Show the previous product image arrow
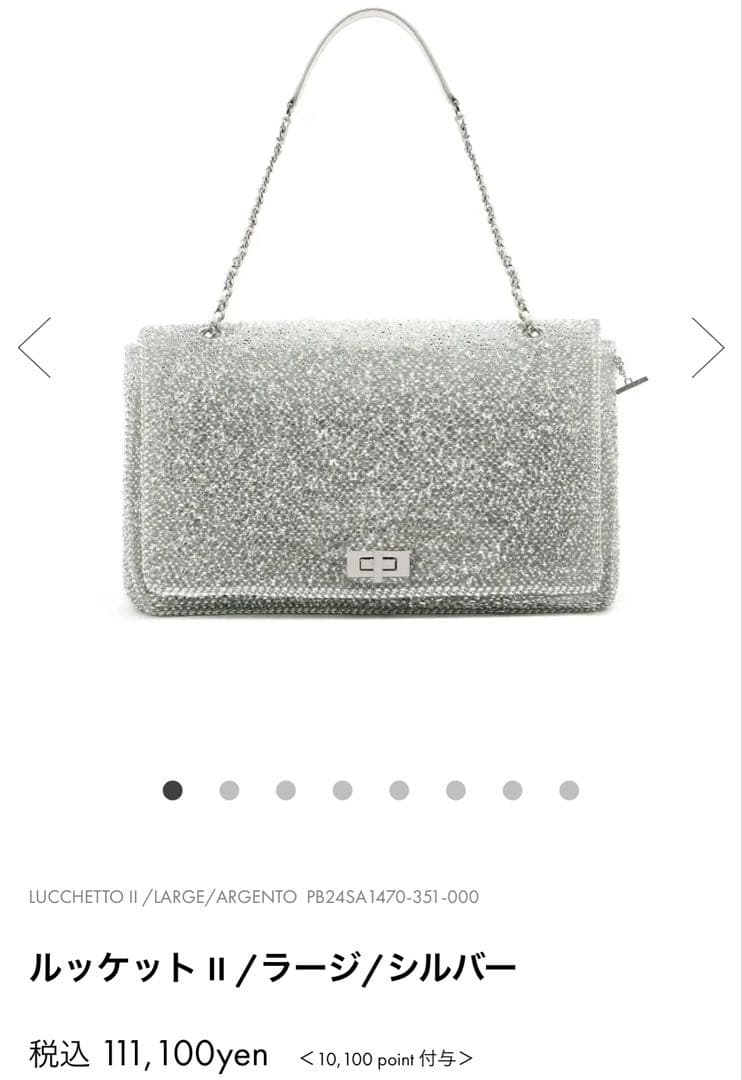Image resolution: width=742 pixels, height=1080 pixels. tap(34, 347)
